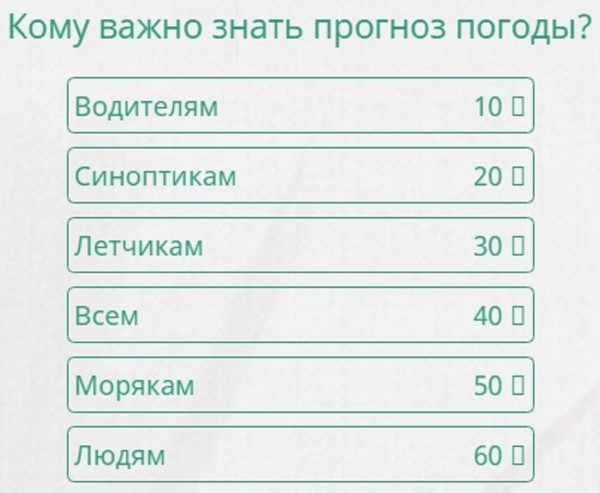Select the Морякам answer row
The image size is (600, 493).
pyautogui.click(x=300, y=385)
